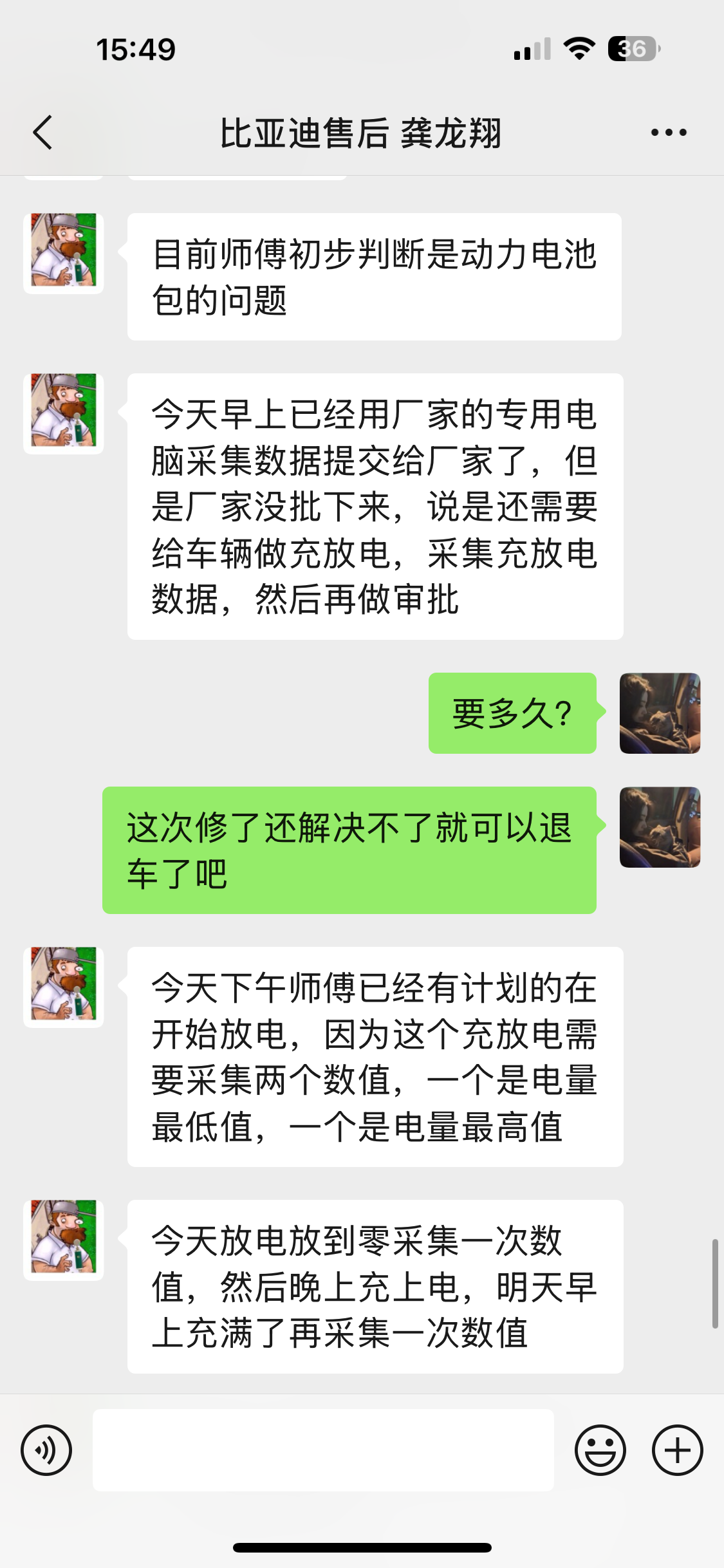The width and height of the screenshot is (724, 1568).
Task: Focus the message text field
Action: [x=323, y=1450]
